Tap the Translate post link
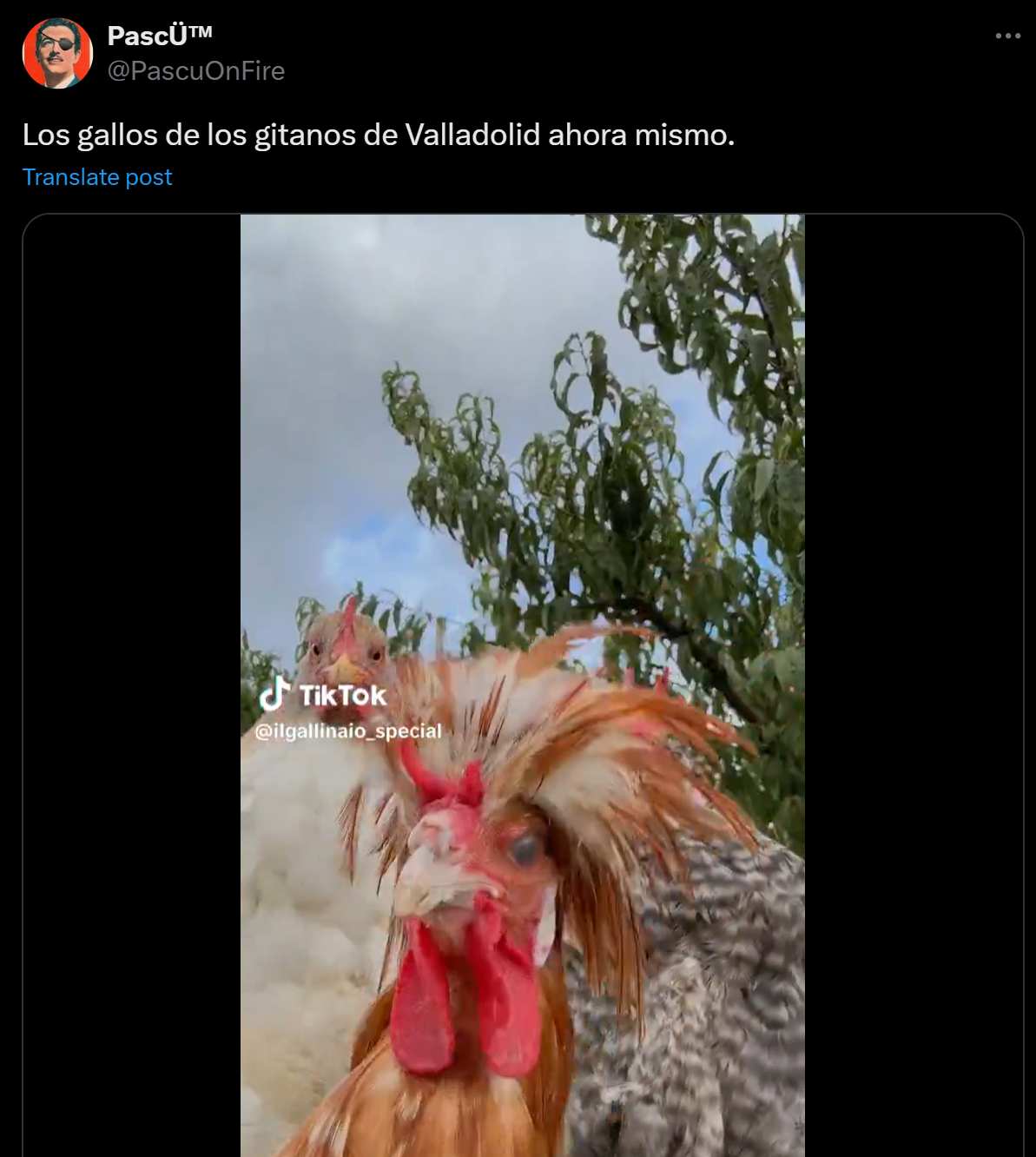 [x=97, y=177]
